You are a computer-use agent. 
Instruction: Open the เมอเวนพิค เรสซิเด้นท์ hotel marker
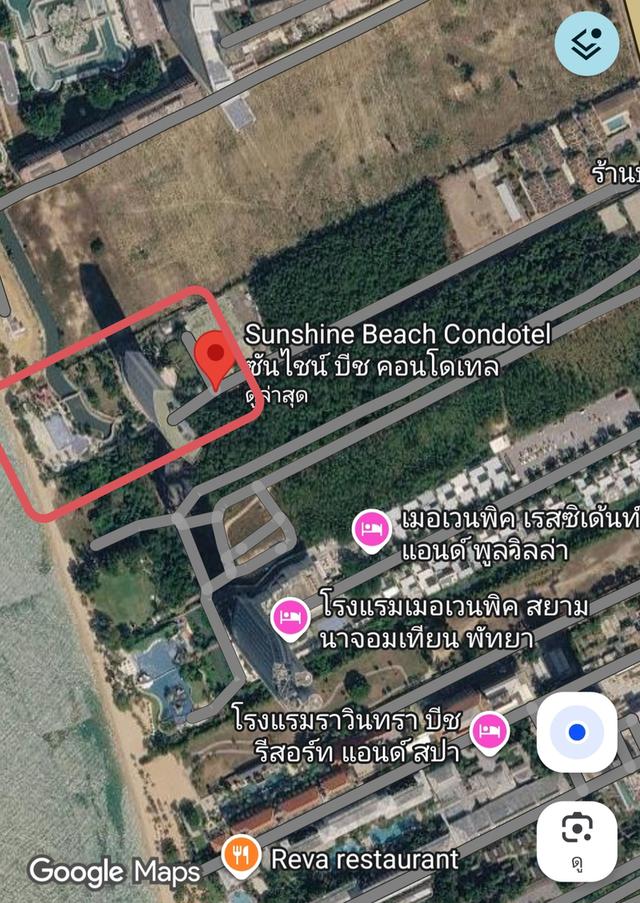click(x=373, y=530)
